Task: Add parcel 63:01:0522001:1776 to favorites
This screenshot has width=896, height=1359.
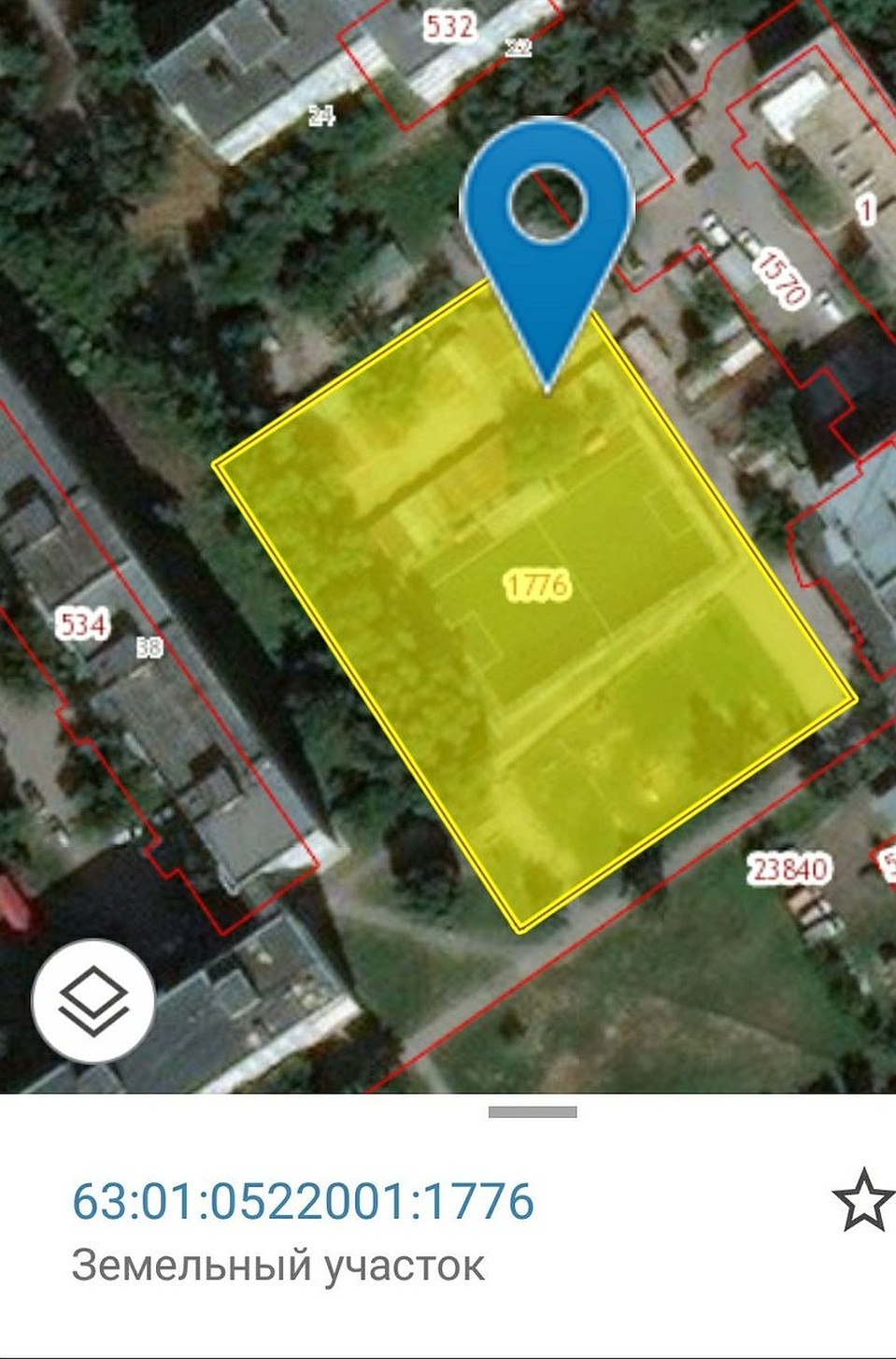Action: coord(861,1201)
